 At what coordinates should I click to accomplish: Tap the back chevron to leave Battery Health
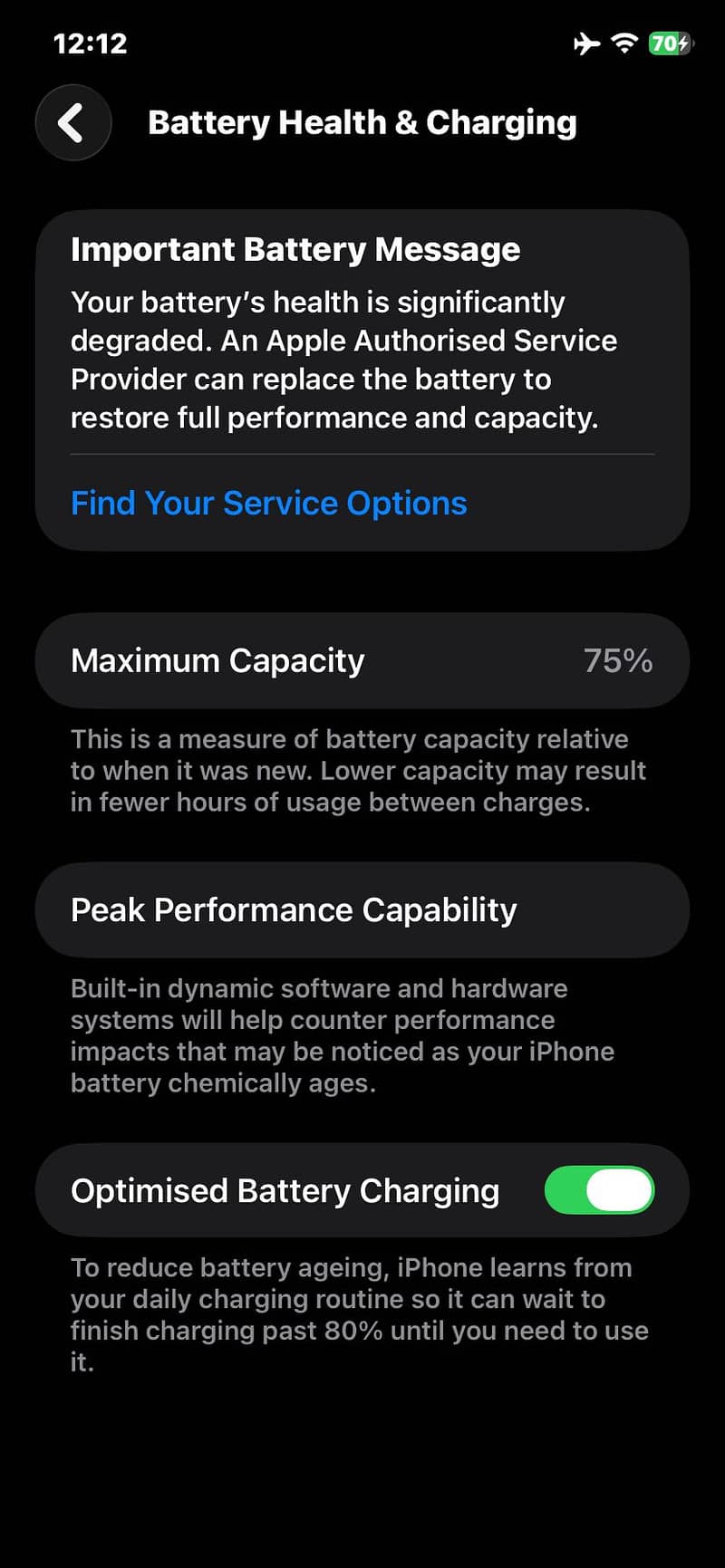[72, 122]
